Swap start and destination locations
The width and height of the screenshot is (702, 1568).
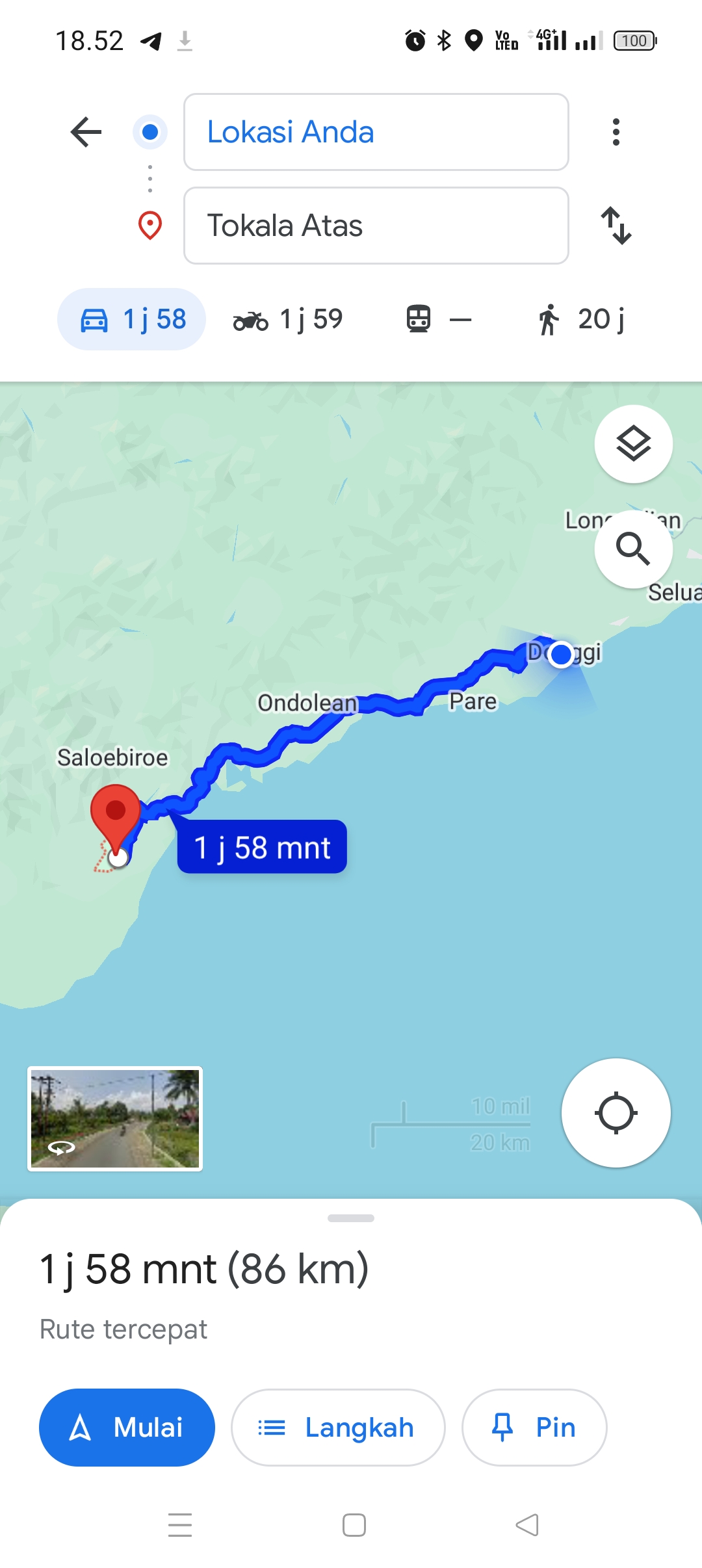[x=616, y=226]
